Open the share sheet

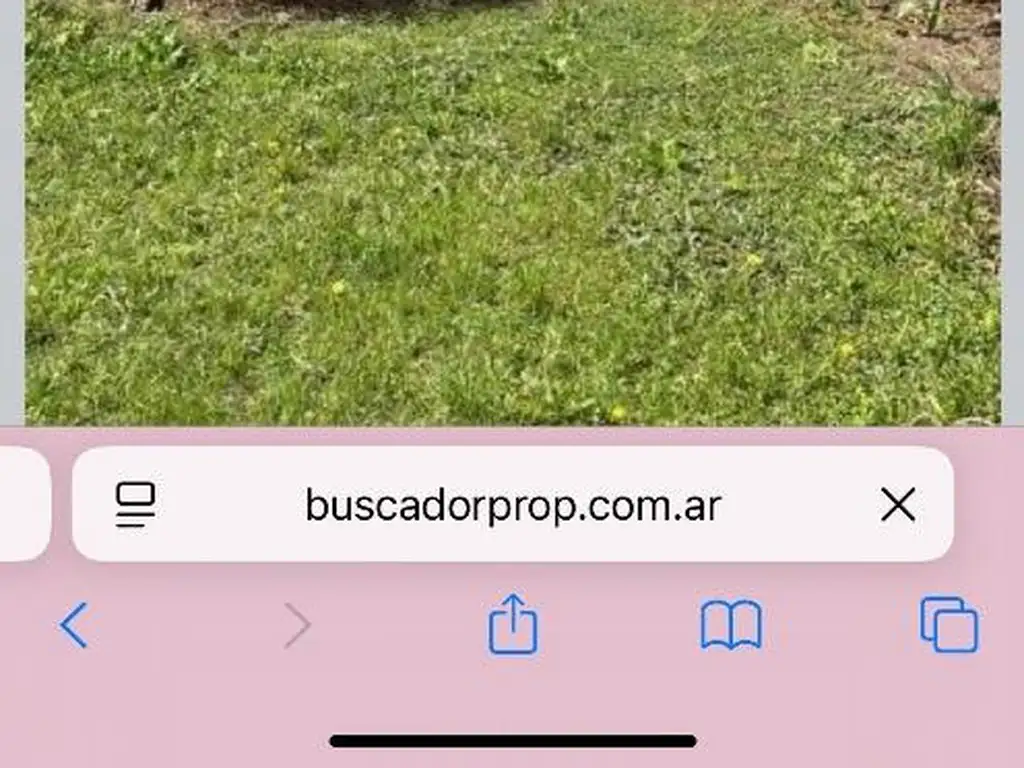513,625
